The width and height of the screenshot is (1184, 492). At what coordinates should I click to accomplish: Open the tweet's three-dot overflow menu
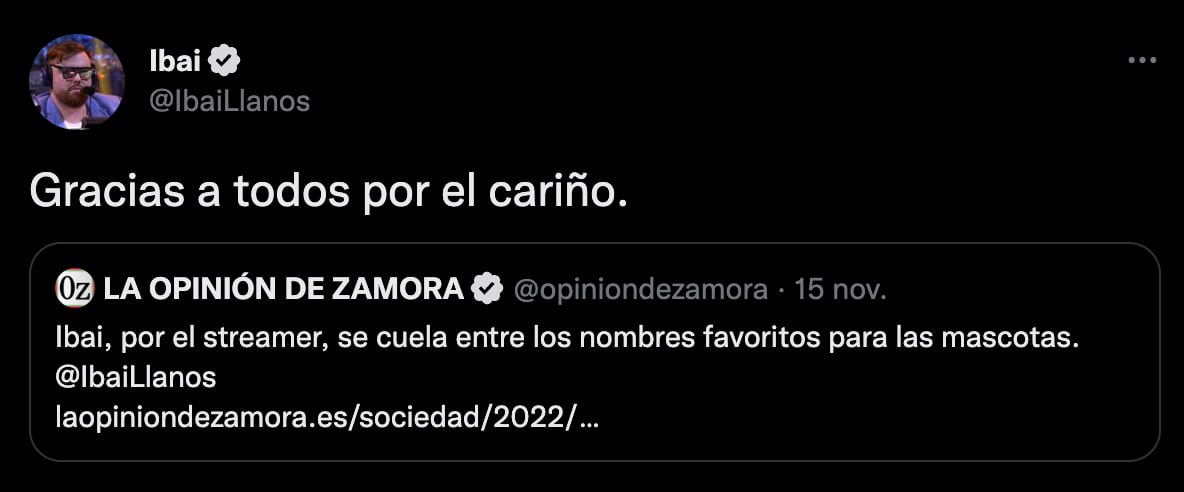click(x=1141, y=61)
